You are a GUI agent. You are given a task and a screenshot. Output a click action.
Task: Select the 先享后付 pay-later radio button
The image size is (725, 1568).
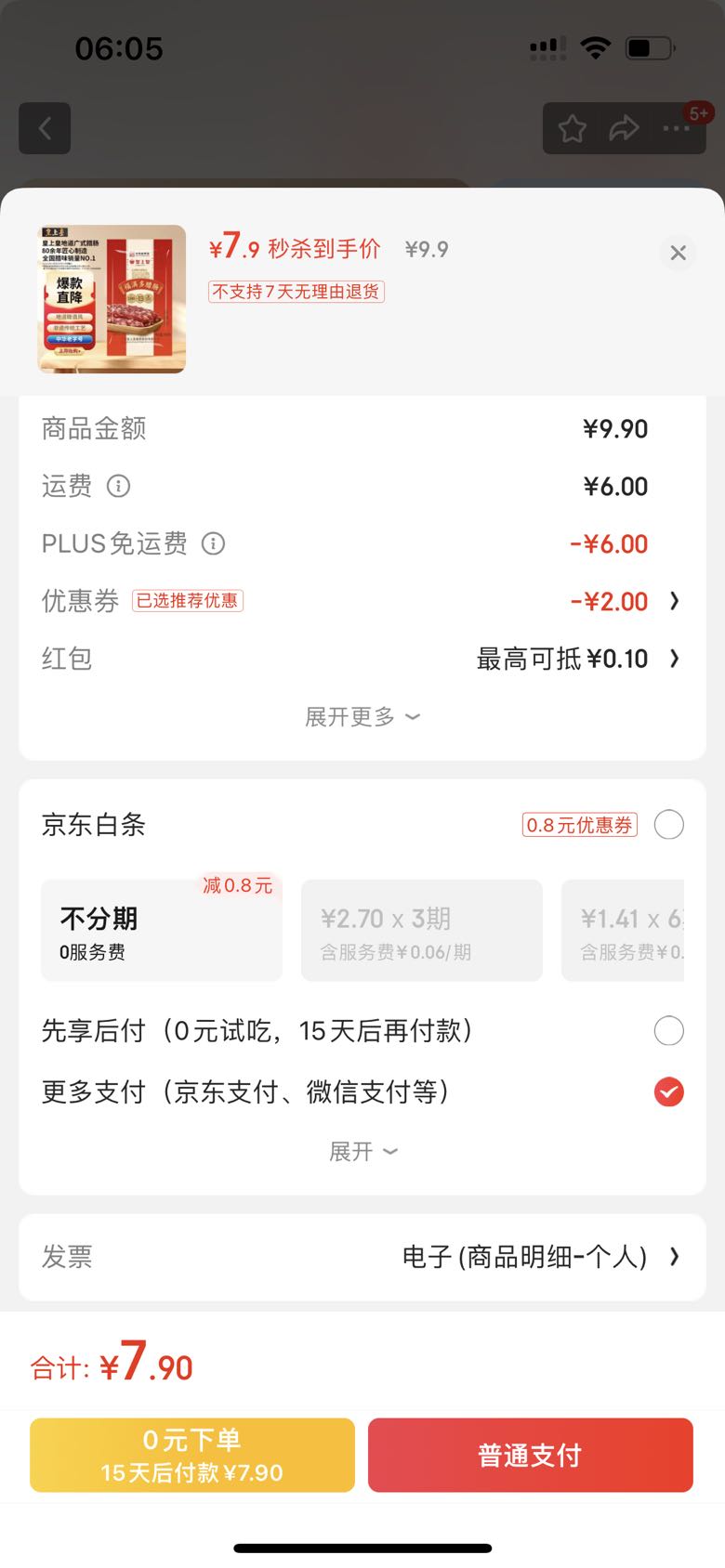click(669, 1031)
